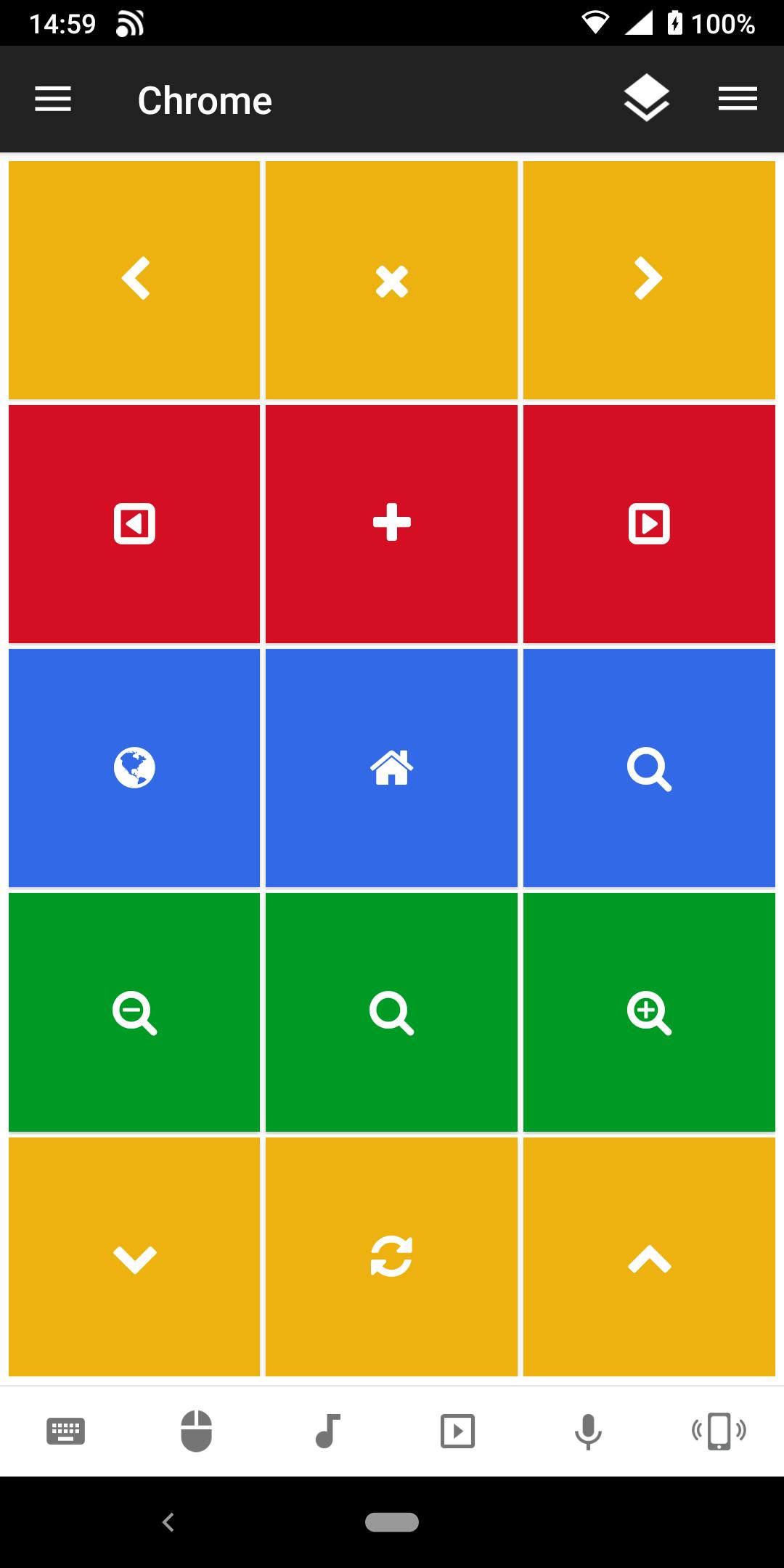Viewport: 784px width, 1568px height.
Task: Open a new tab with the plus button
Action: tap(391, 523)
